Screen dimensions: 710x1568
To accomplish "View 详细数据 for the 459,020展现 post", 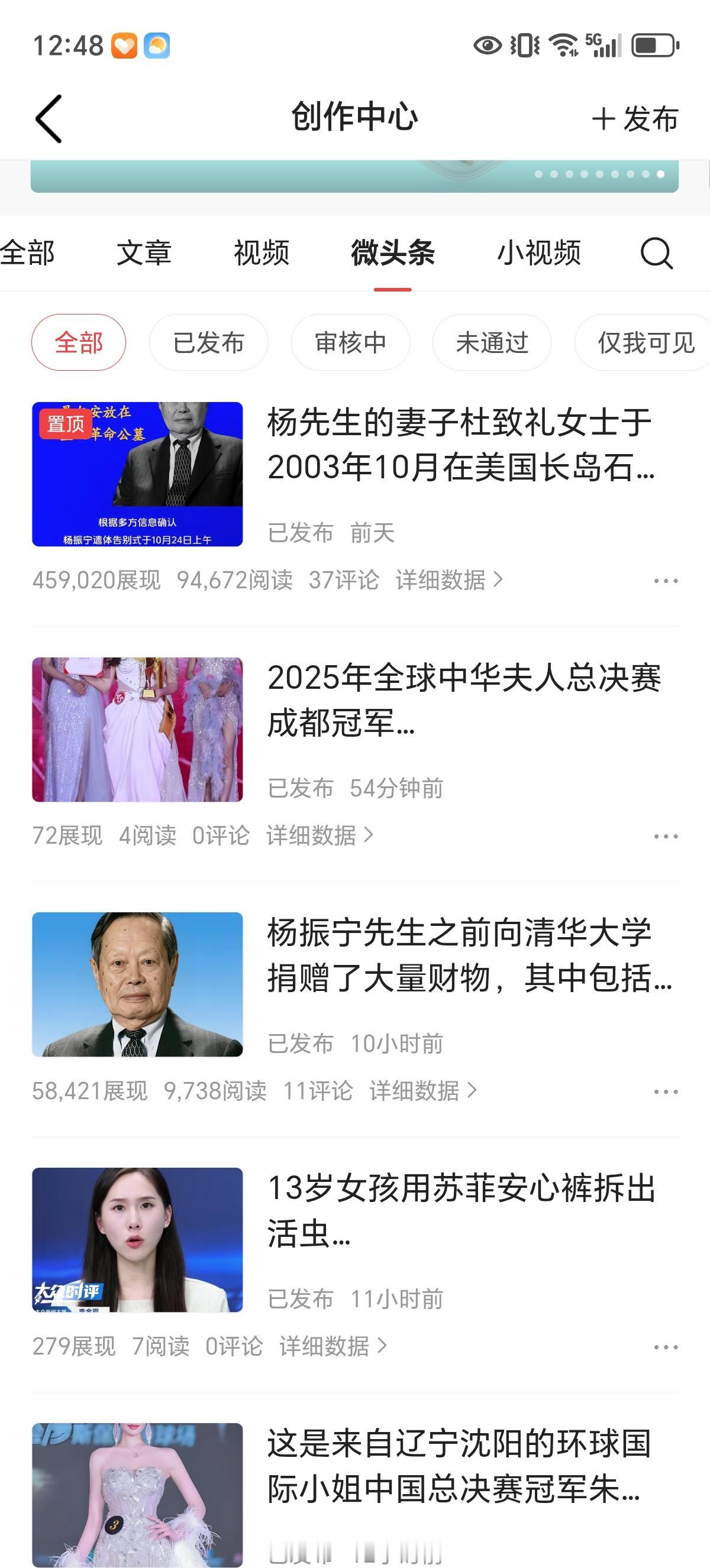I will [x=448, y=580].
